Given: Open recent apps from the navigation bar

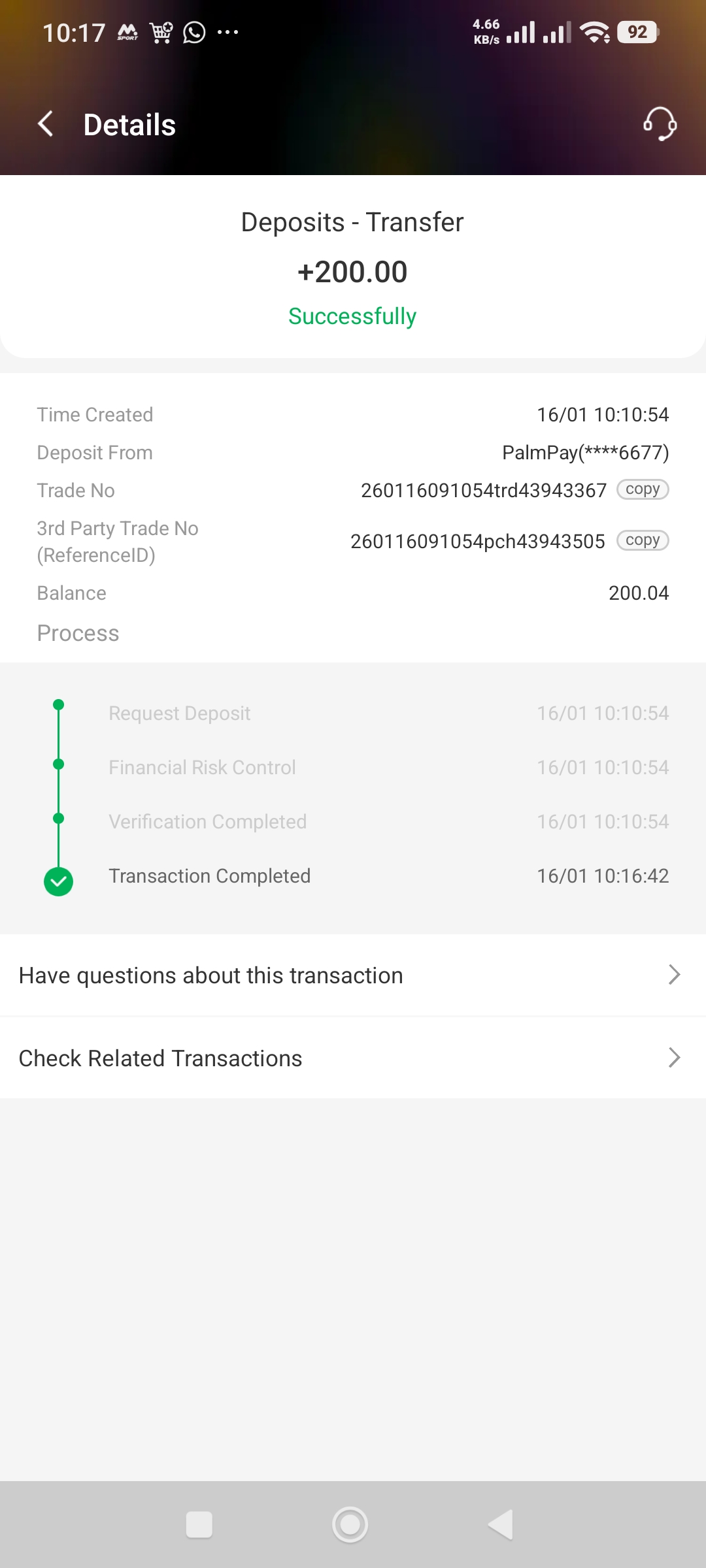Looking at the screenshot, I should (199, 1525).
